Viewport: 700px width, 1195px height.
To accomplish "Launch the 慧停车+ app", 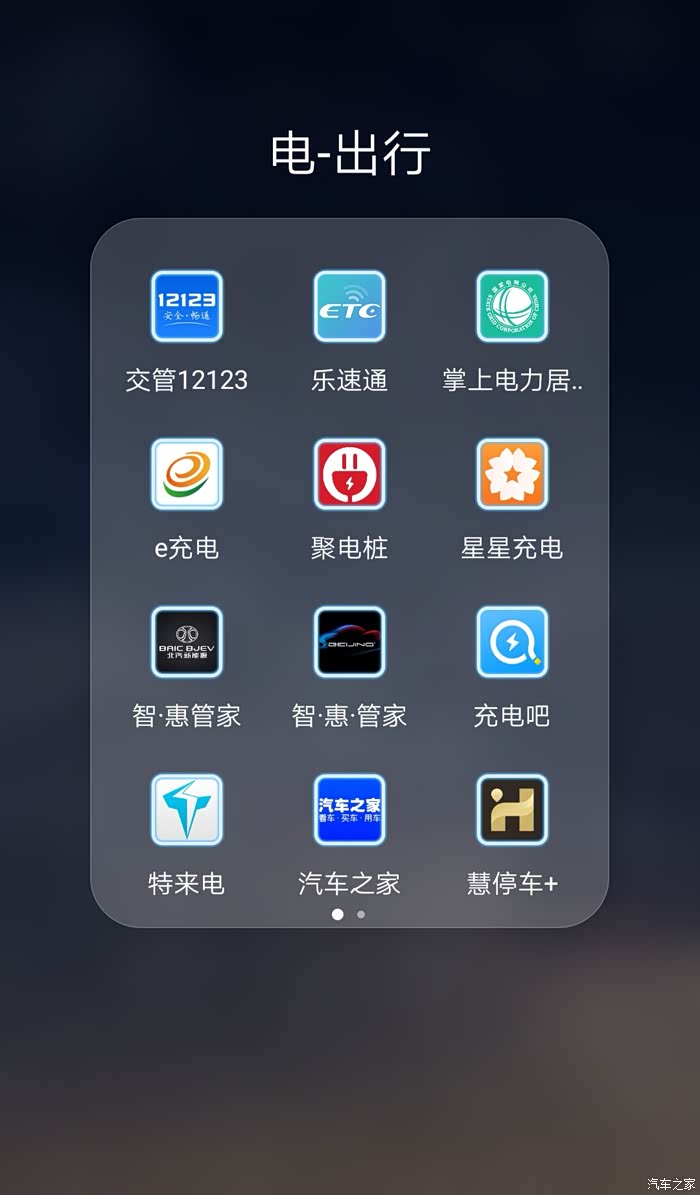I will coord(512,809).
